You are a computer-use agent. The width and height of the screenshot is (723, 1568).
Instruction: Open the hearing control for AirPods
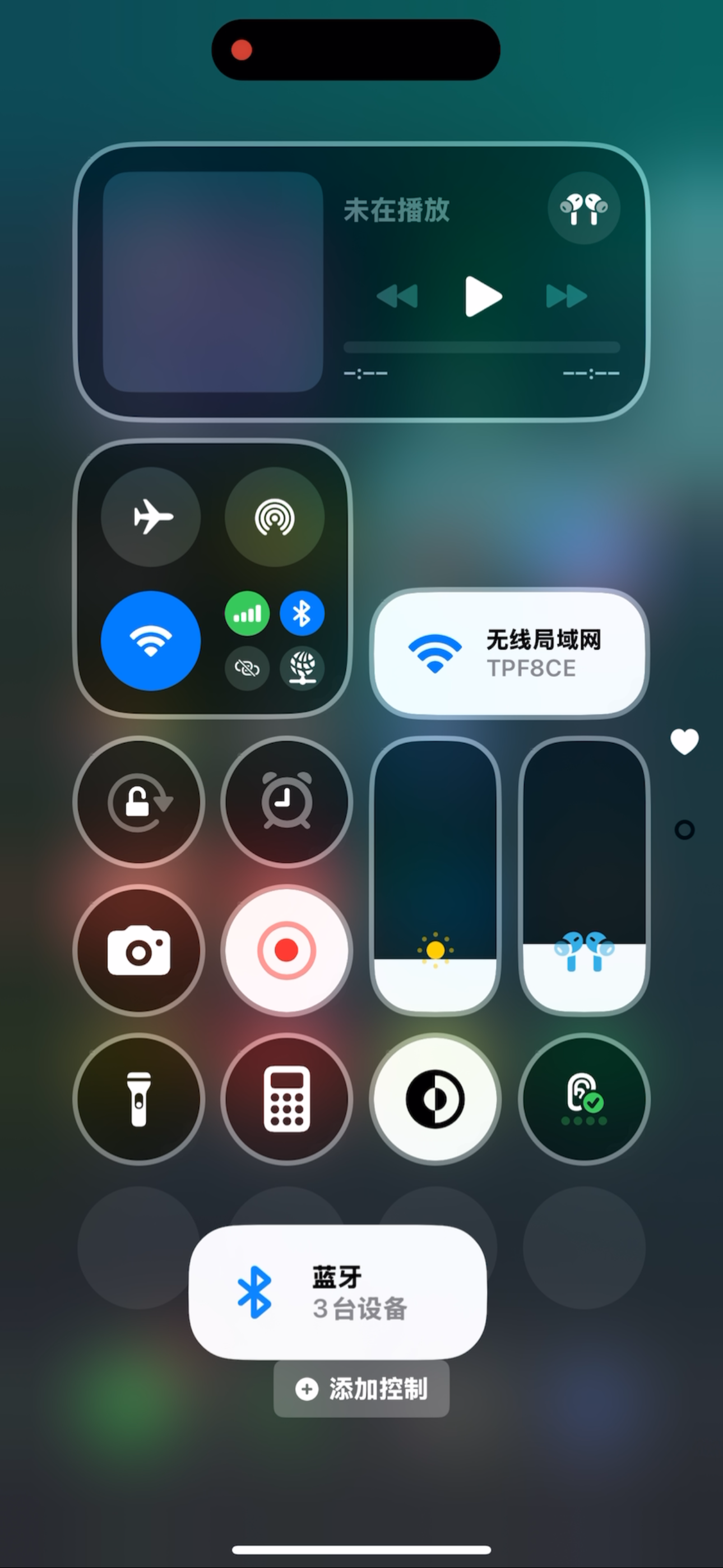pyautogui.click(x=583, y=1099)
